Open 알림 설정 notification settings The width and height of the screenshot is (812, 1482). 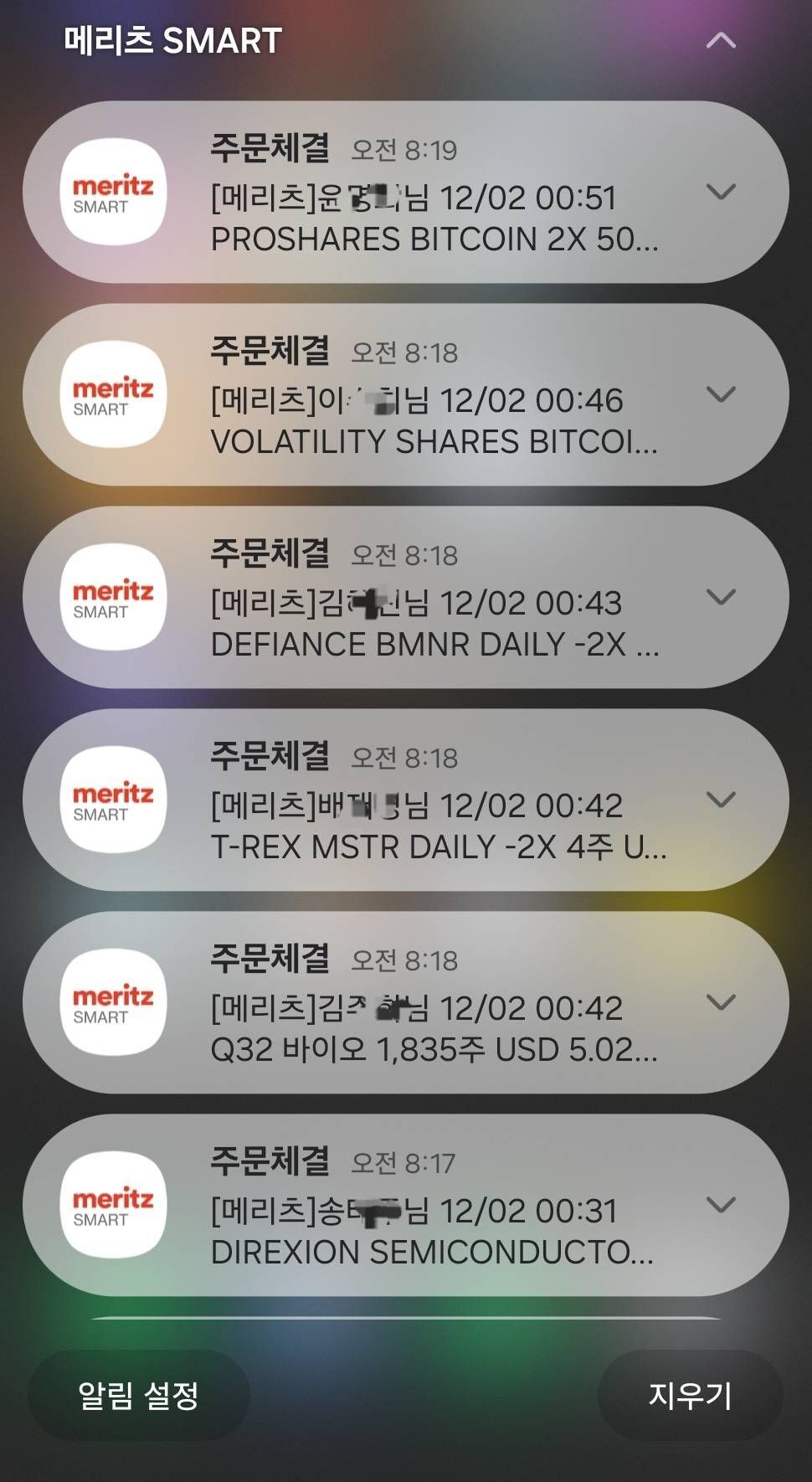pos(138,1395)
